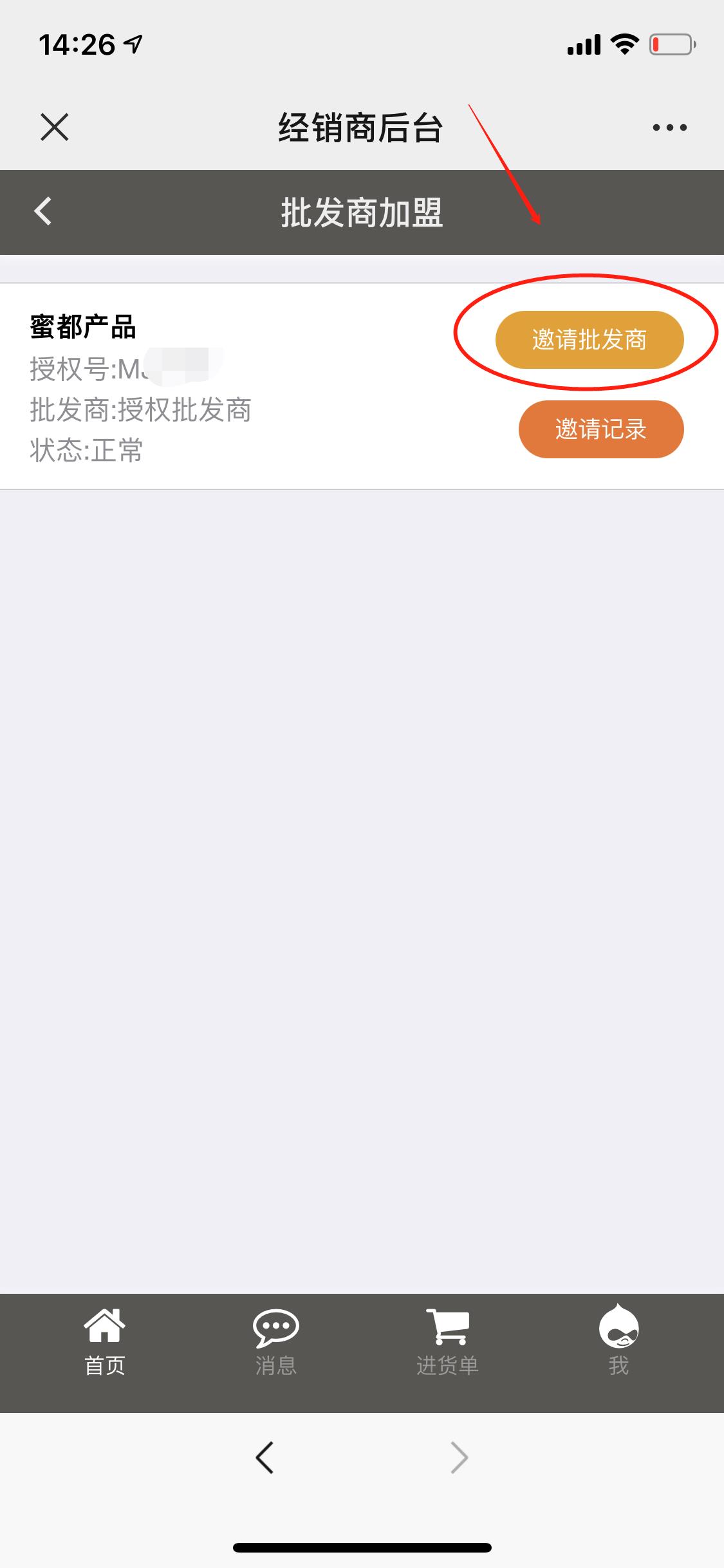Switch to the 消息 tab
This screenshot has height=1568, width=724.
click(276, 1342)
